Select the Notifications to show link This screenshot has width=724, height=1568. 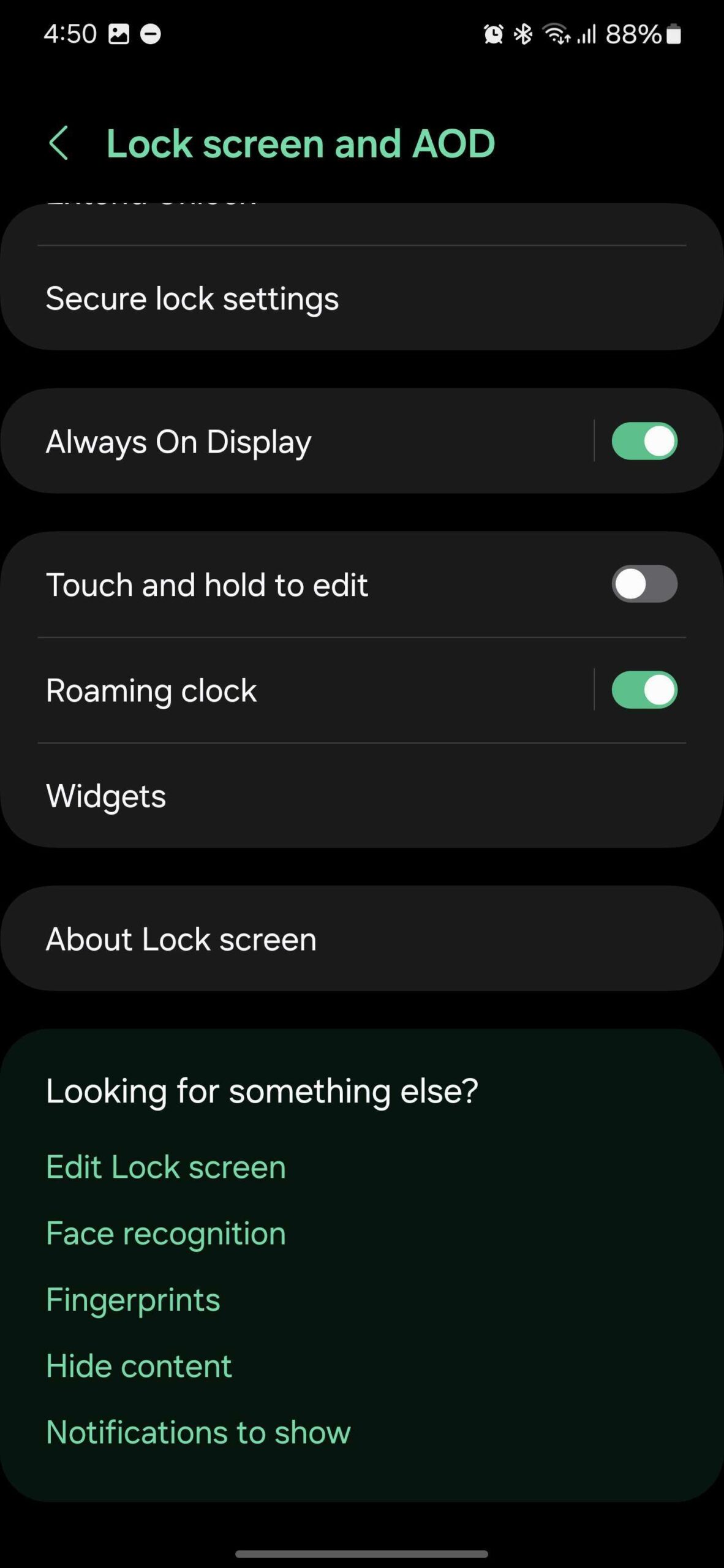click(198, 1432)
